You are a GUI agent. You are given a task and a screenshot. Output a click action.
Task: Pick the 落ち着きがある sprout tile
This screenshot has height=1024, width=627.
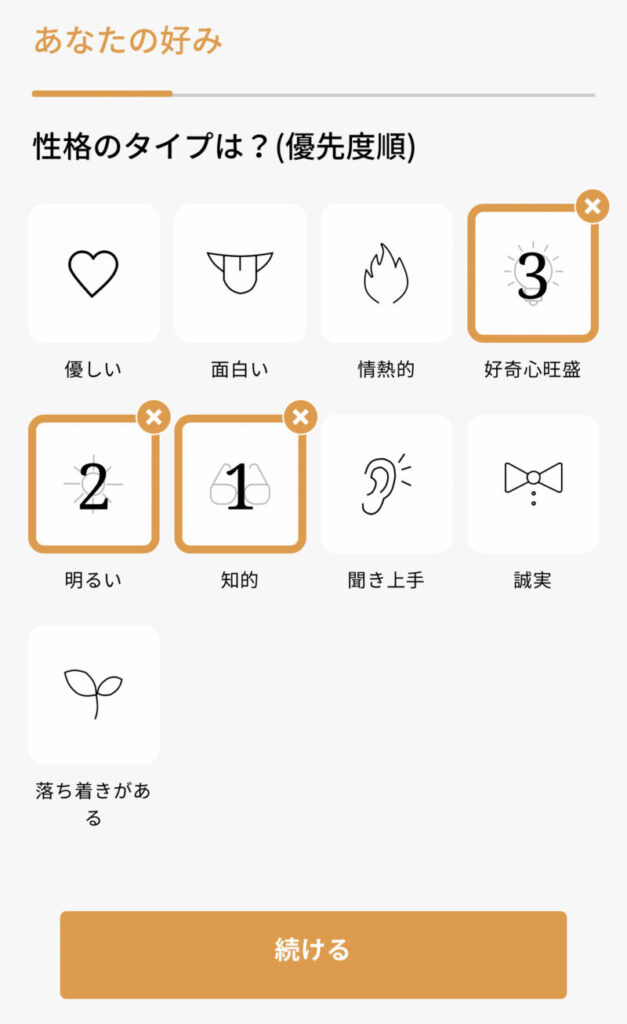(93, 694)
